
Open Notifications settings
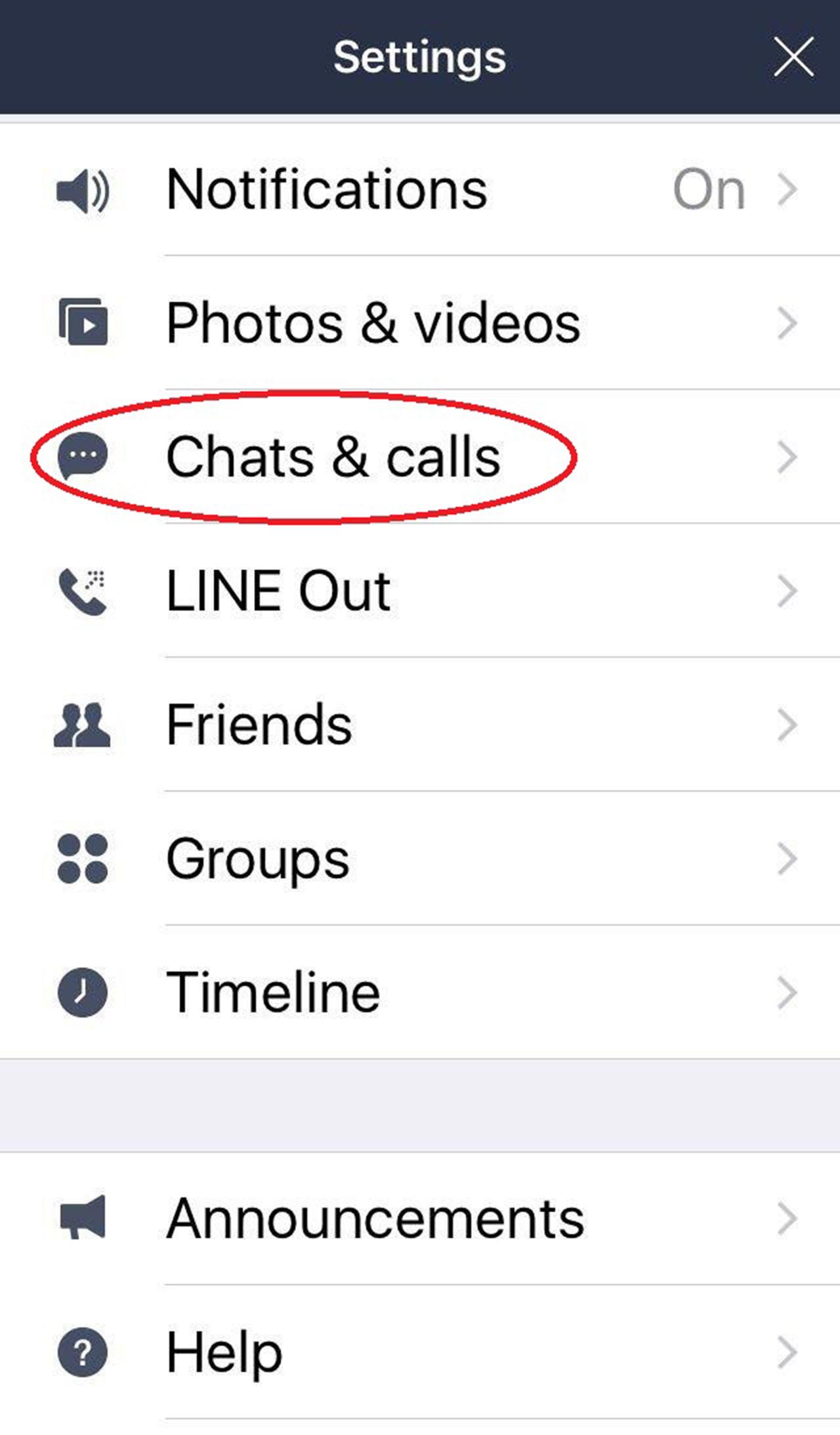[420, 189]
